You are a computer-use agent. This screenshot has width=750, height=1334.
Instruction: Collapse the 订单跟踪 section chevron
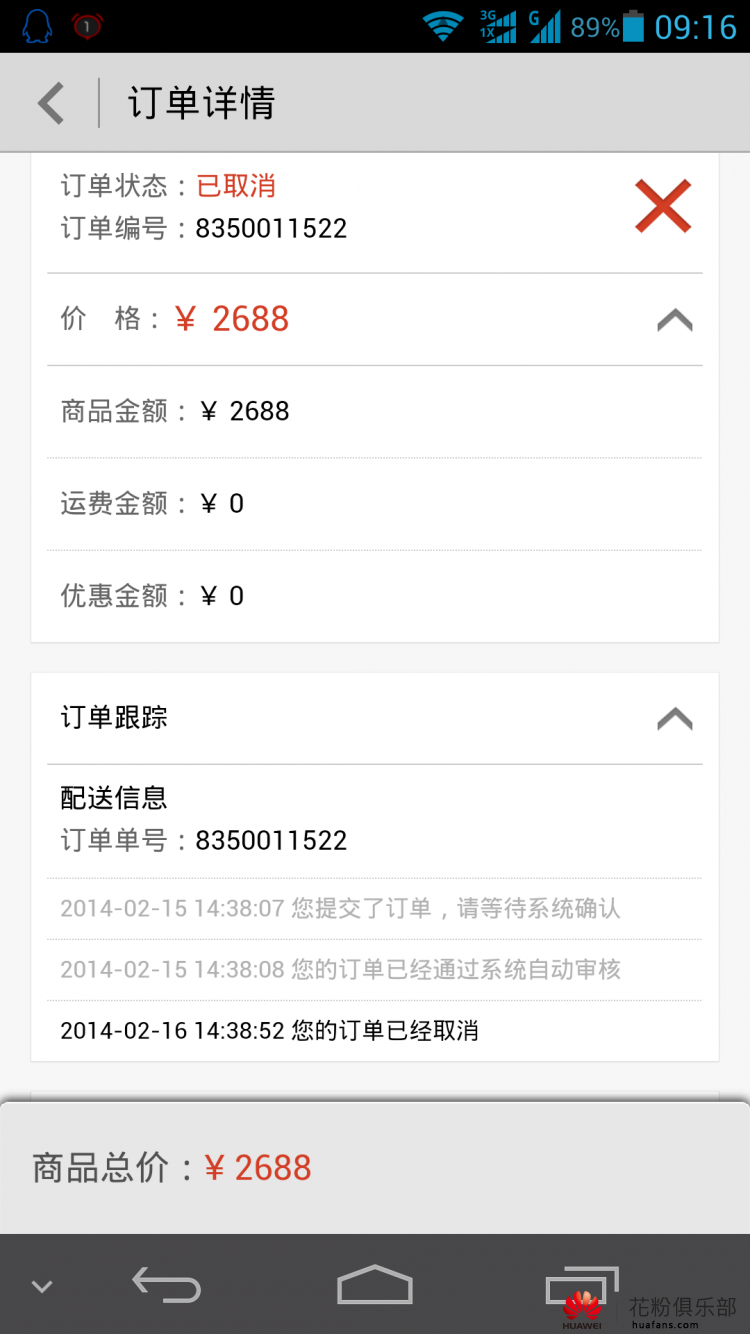[x=676, y=717]
